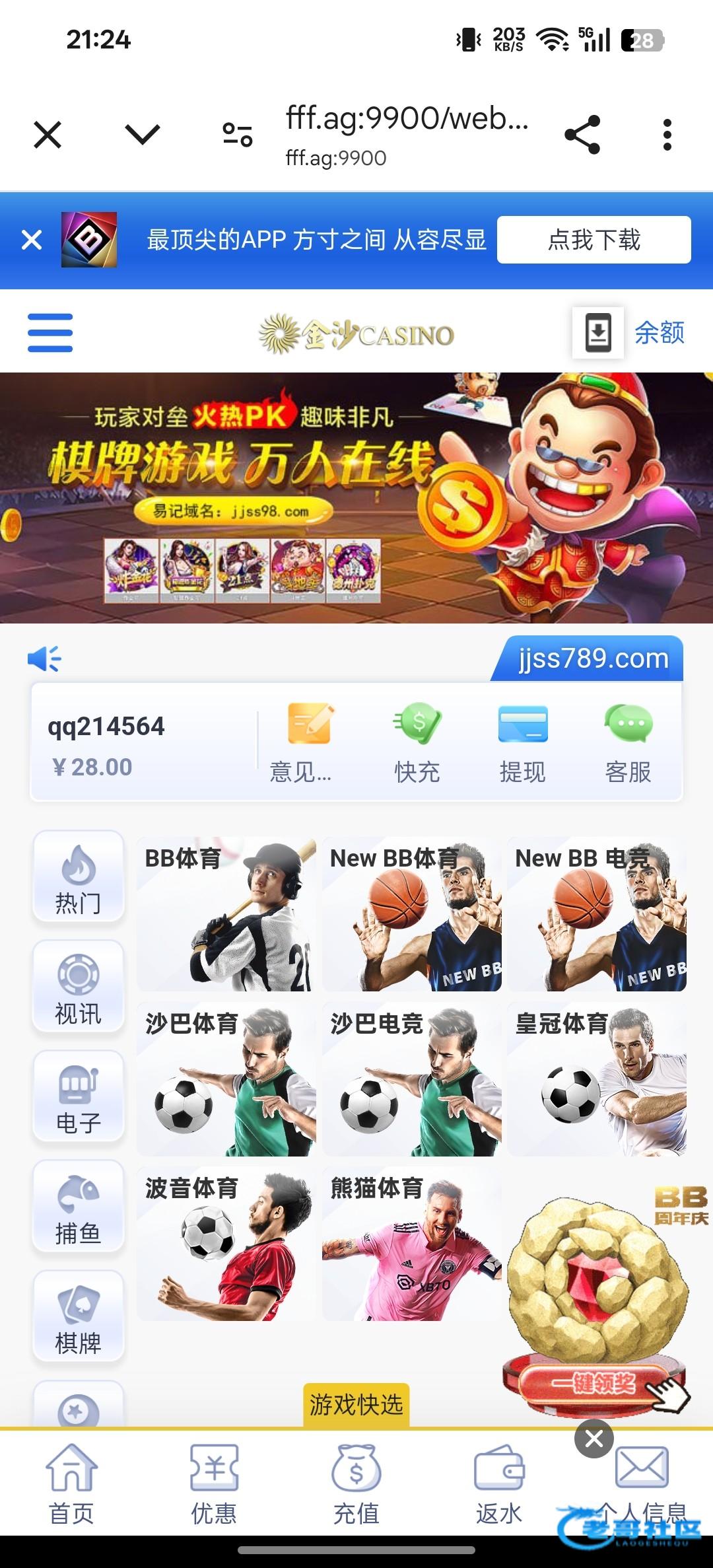Open 游戏快选 quick game selector
The width and height of the screenshot is (713, 1568).
(356, 1404)
